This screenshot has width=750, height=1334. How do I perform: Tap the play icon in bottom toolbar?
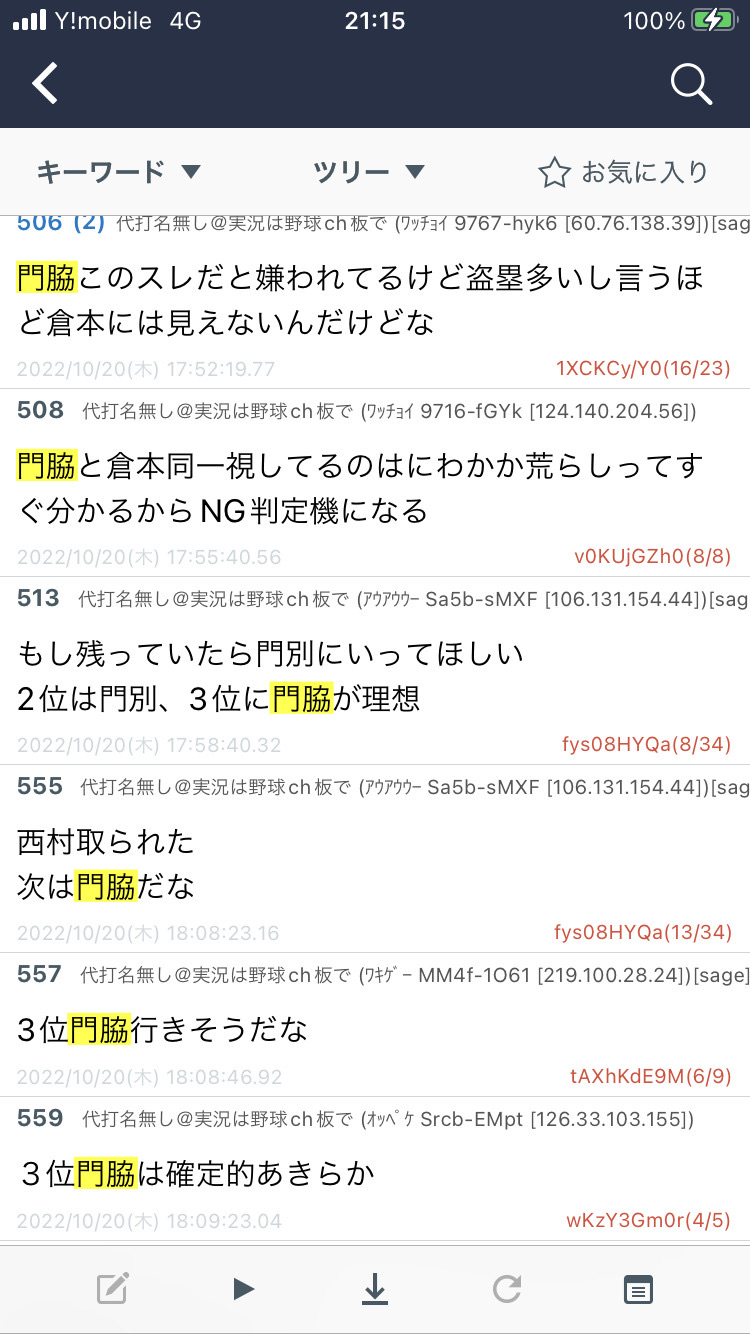click(x=243, y=1290)
